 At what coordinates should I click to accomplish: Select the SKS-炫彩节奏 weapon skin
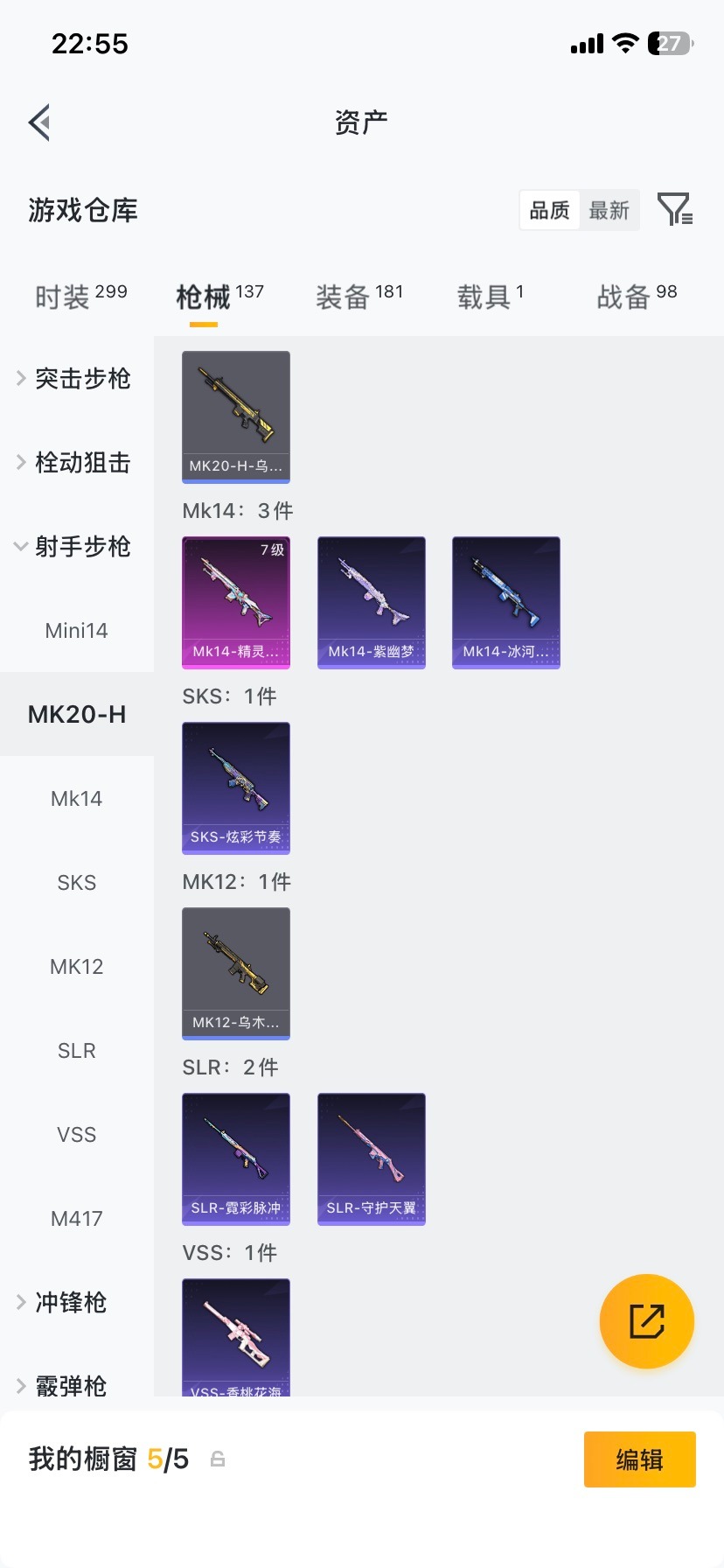coord(235,787)
